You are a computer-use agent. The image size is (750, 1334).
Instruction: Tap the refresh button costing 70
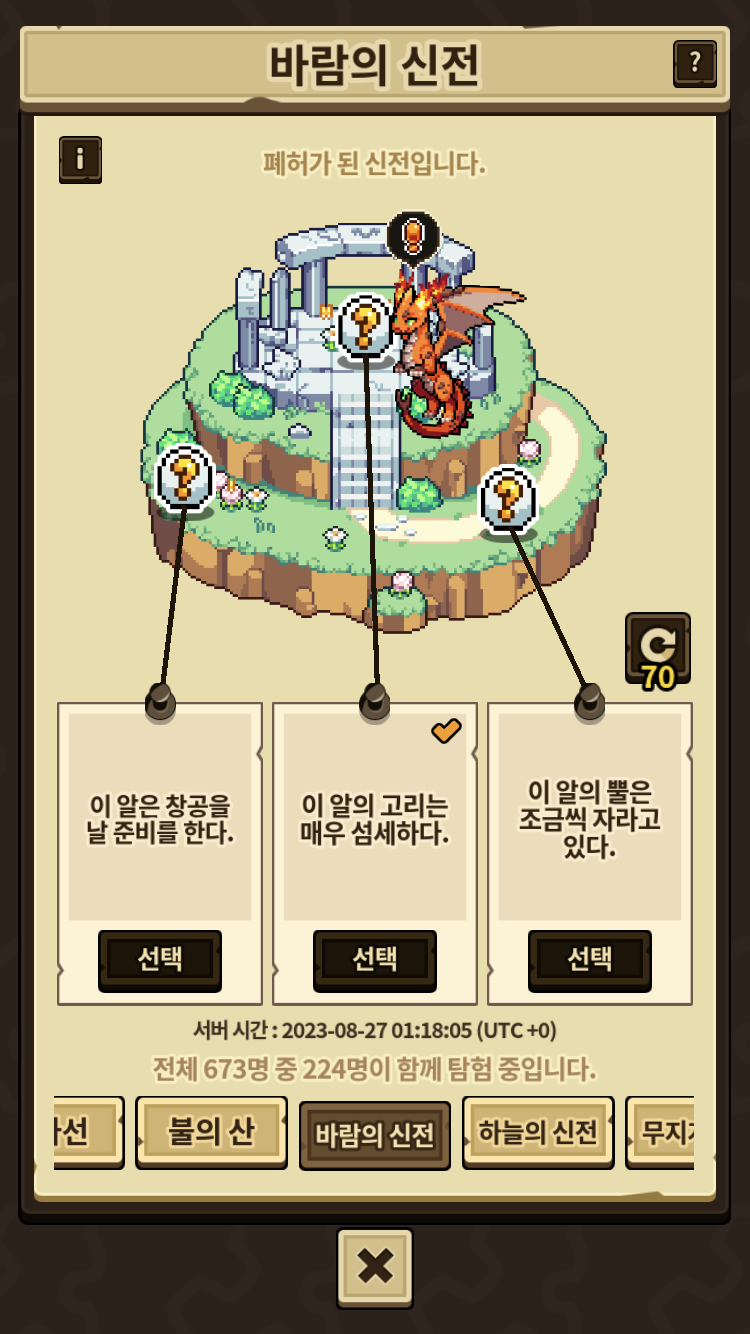point(657,648)
